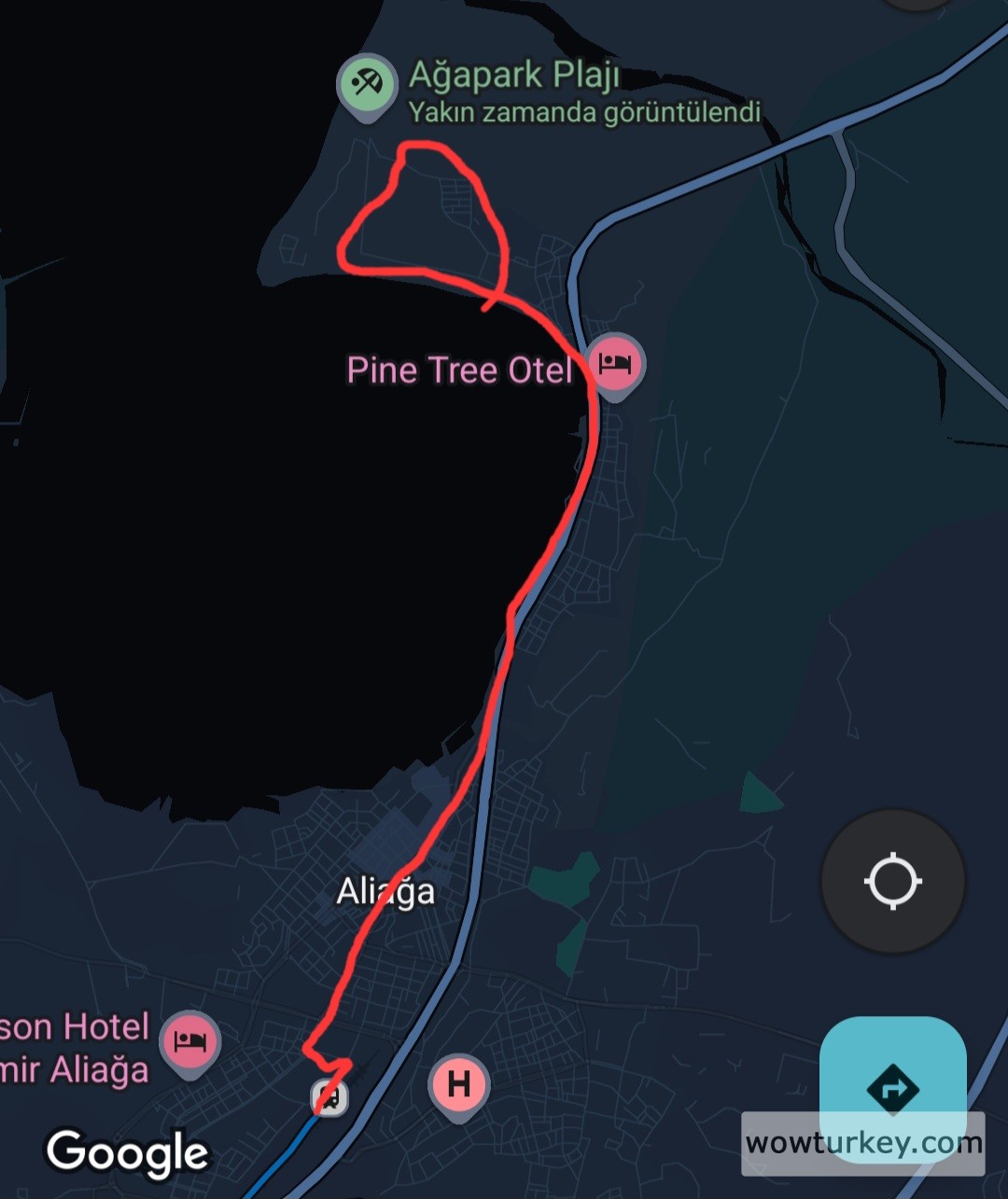The width and height of the screenshot is (1008, 1199).
Task: Open the train station marker
Action: tap(329, 1096)
